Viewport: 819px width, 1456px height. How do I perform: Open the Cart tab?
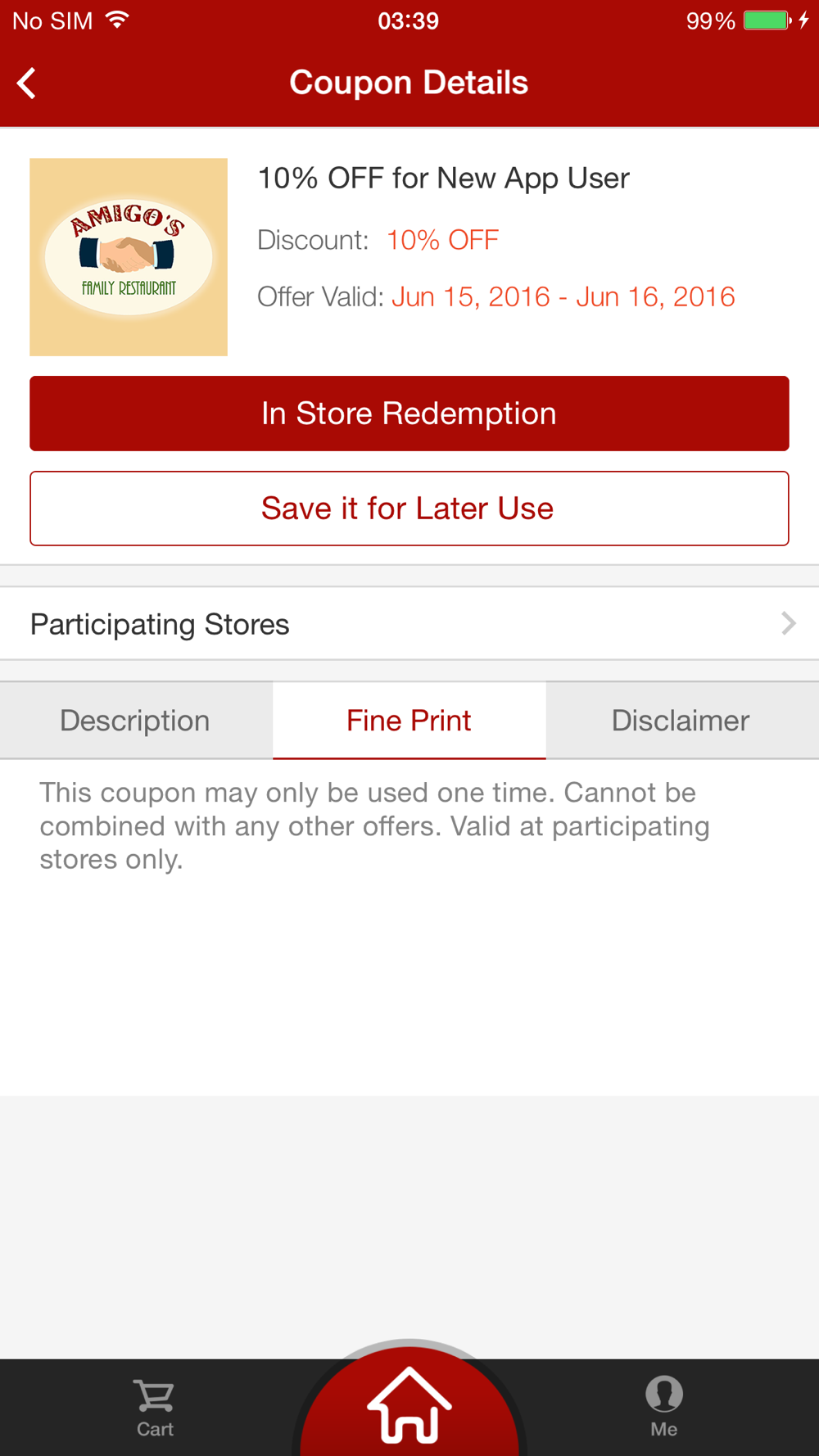point(155,1409)
